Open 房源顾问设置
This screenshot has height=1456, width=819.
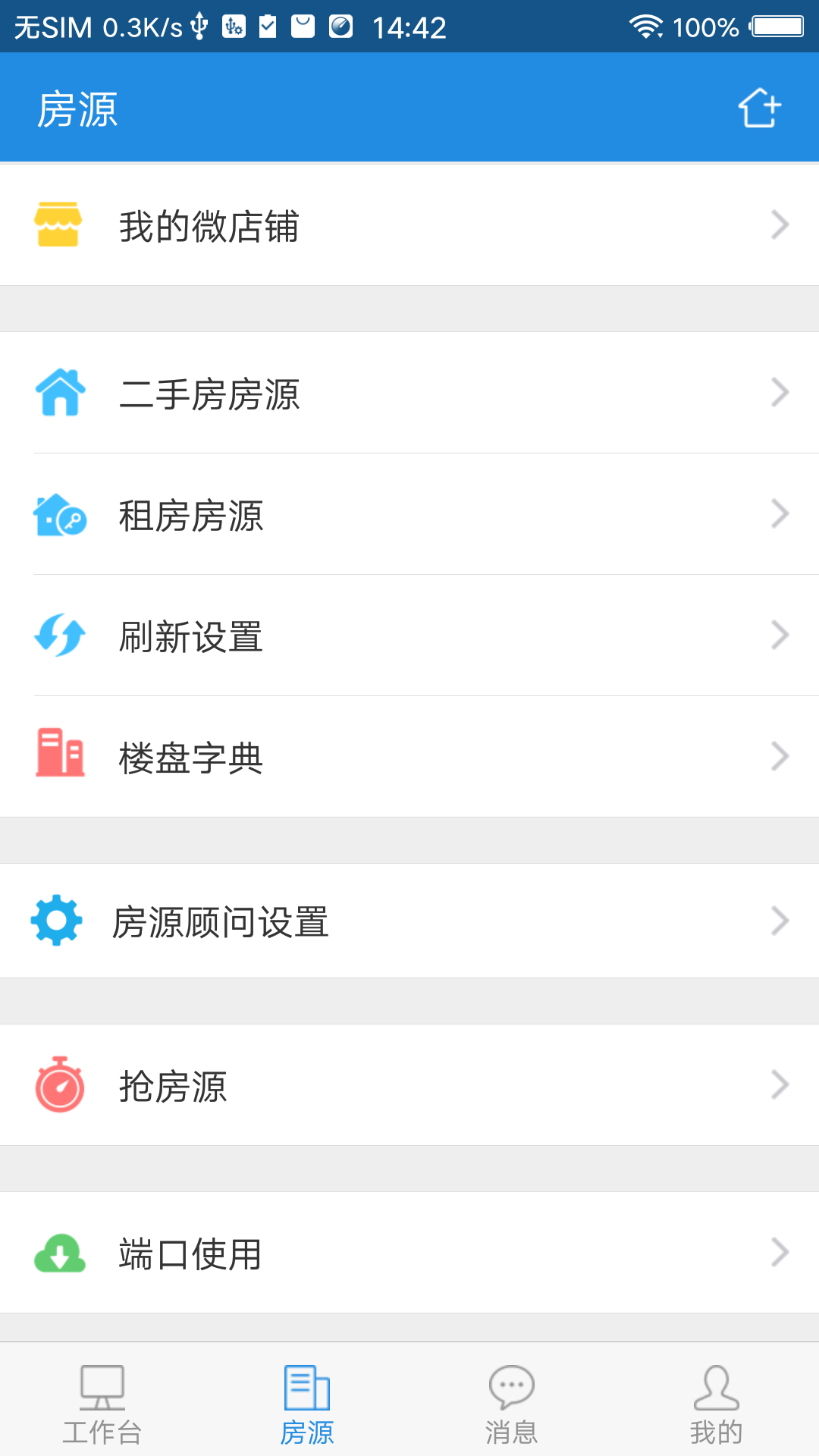coord(409,921)
